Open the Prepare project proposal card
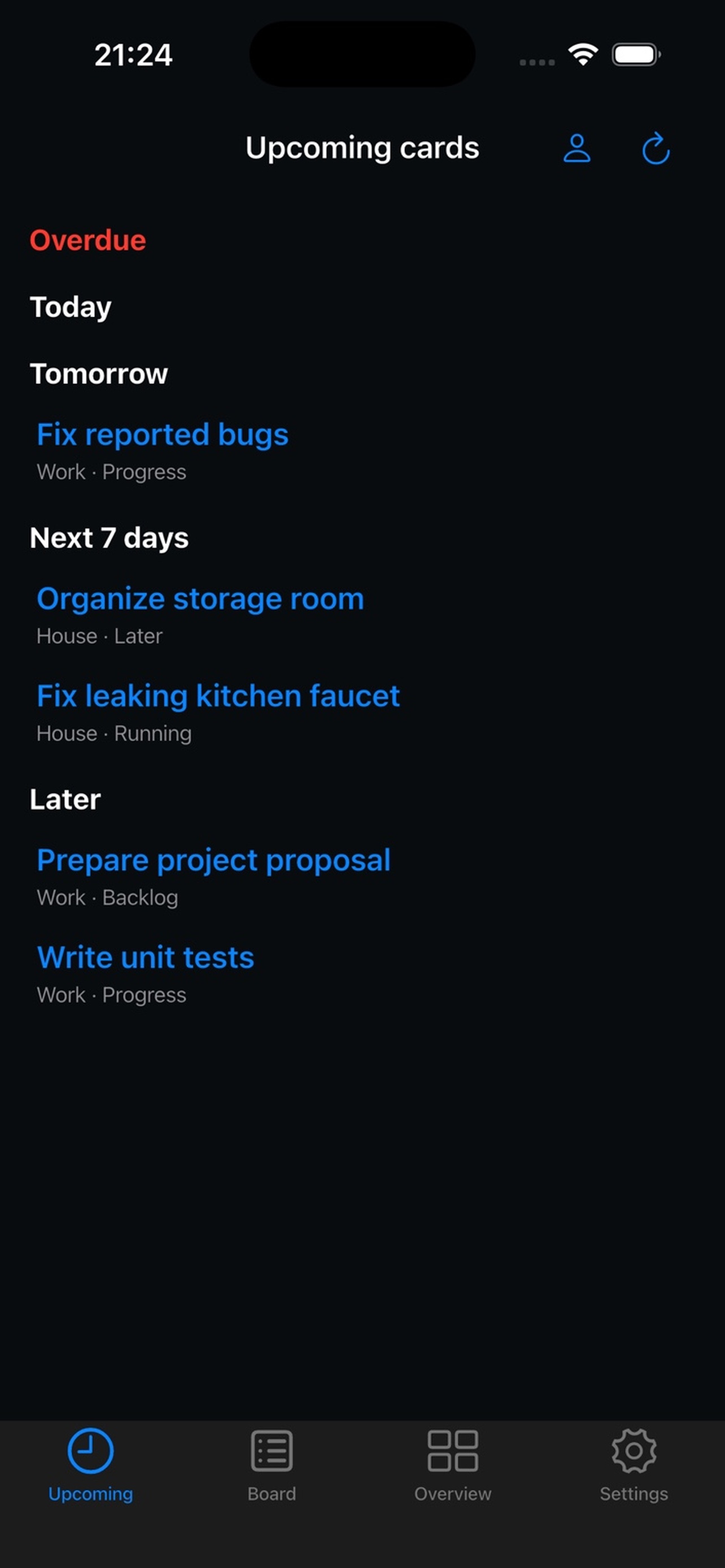Image resolution: width=725 pixels, height=1568 pixels. pos(213,860)
